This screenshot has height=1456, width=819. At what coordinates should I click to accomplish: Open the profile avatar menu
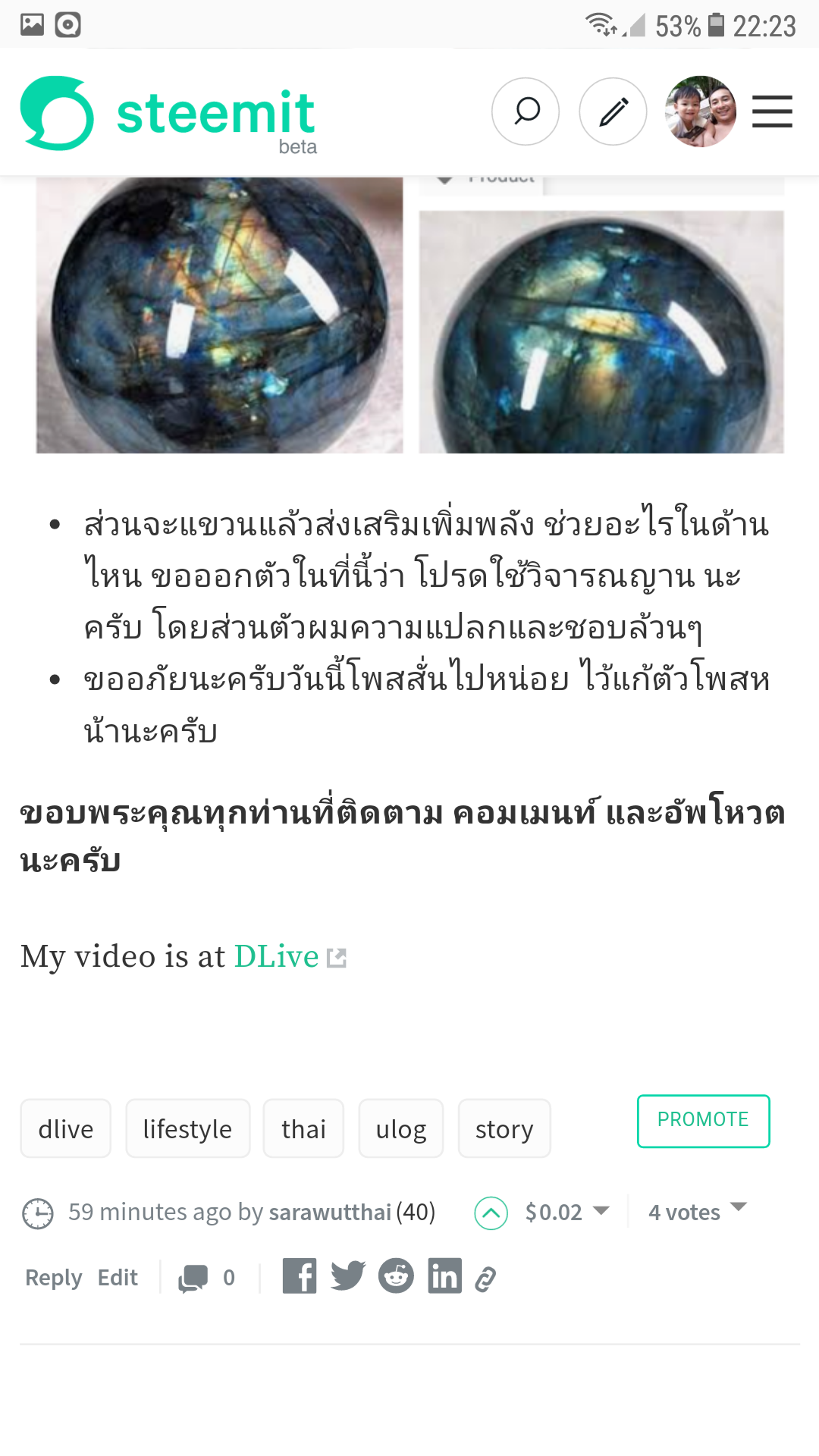[701, 111]
